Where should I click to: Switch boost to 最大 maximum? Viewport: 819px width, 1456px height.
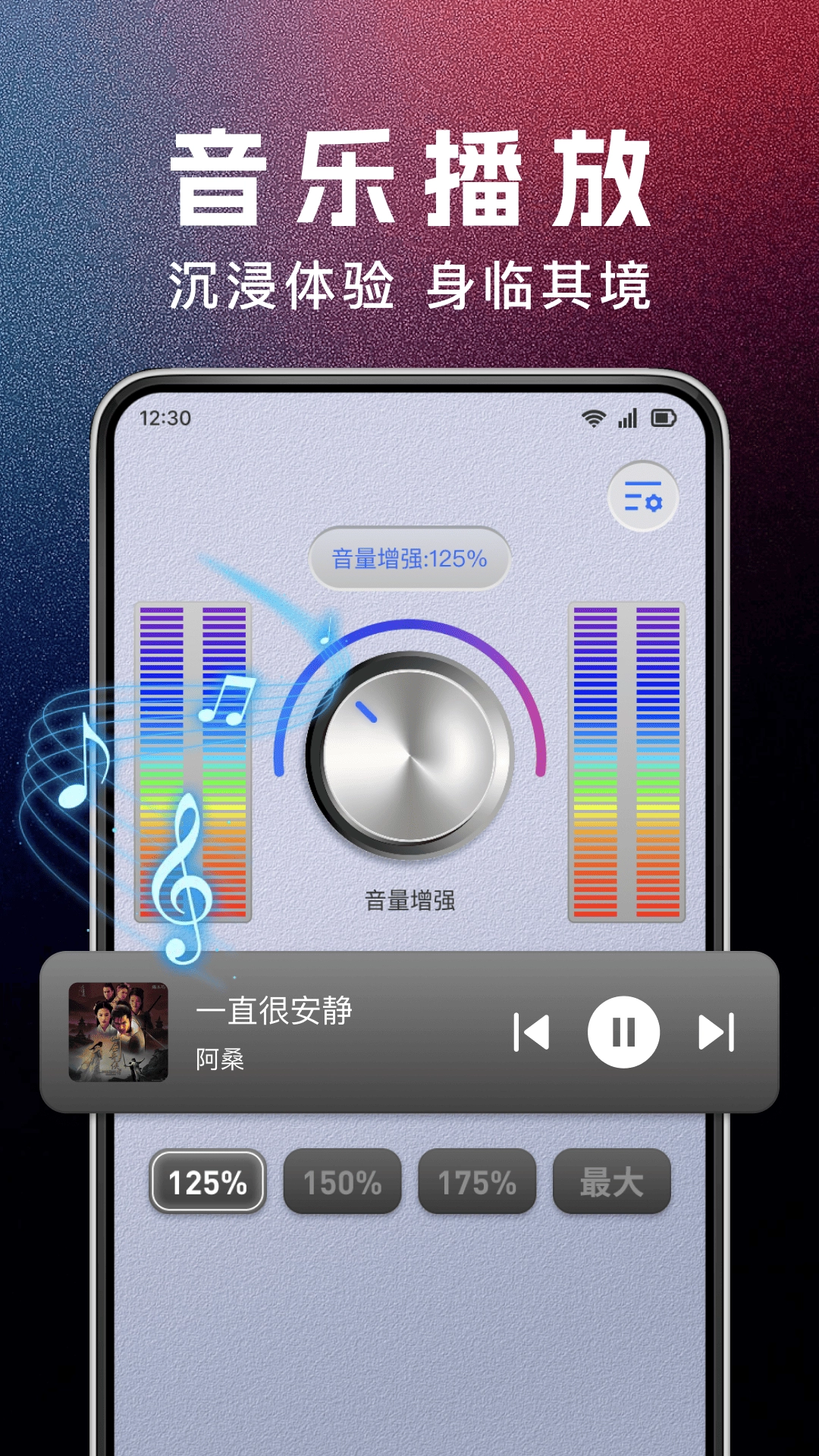[x=611, y=1180]
